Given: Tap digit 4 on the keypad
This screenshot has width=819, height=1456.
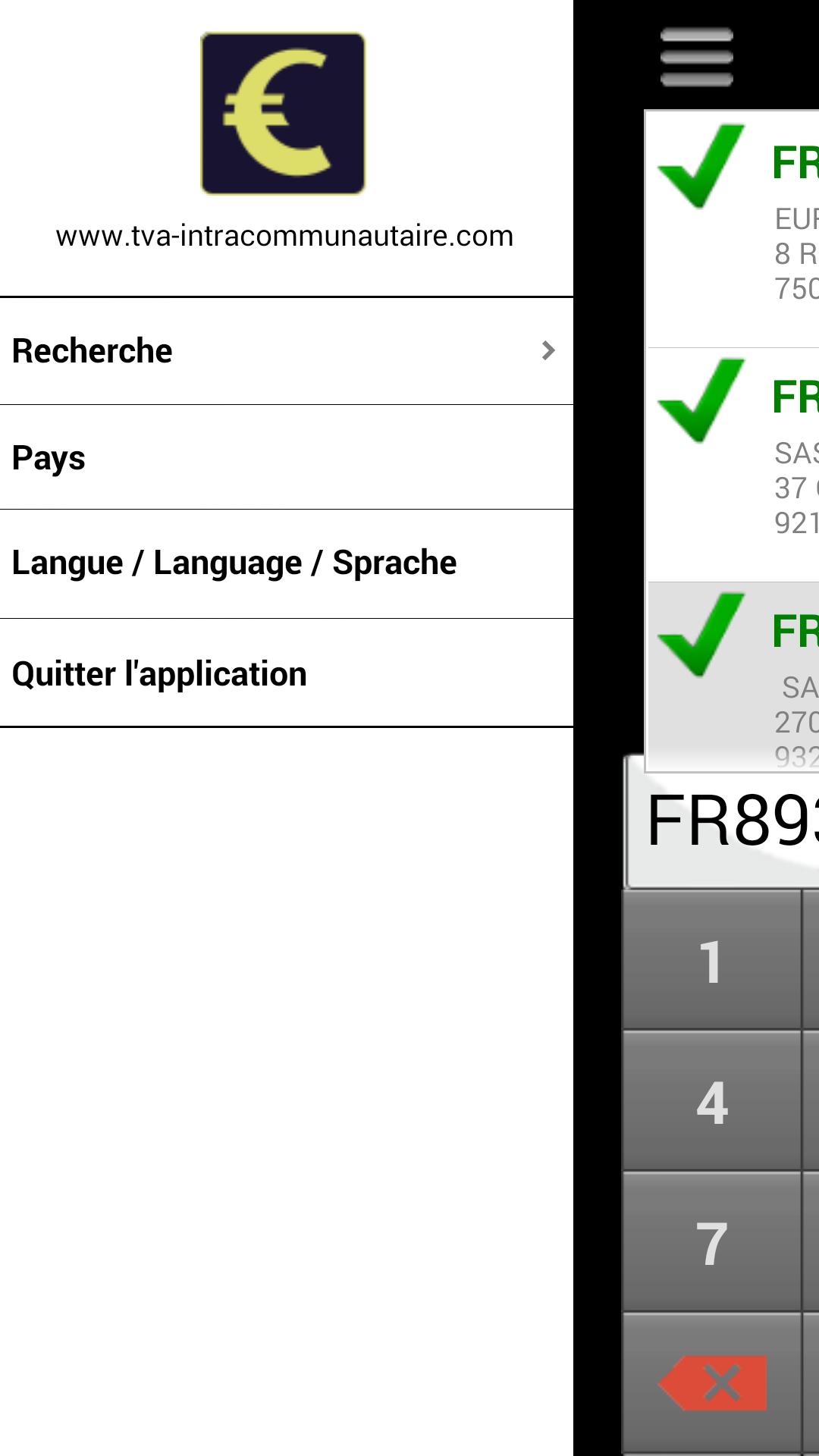Looking at the screenshot, I should click(711, 1102).
